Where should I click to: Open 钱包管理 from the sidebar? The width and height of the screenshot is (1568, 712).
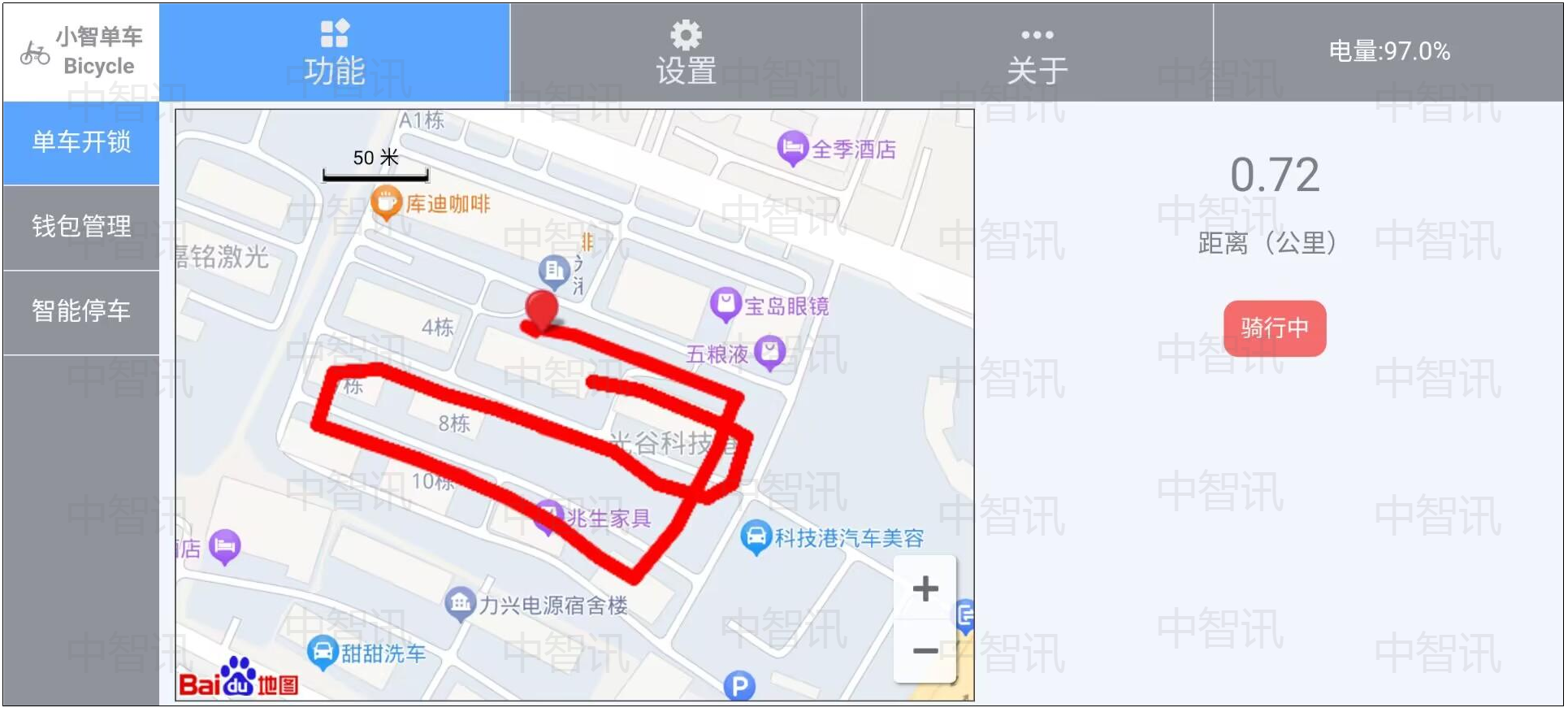tap(81, 227)
